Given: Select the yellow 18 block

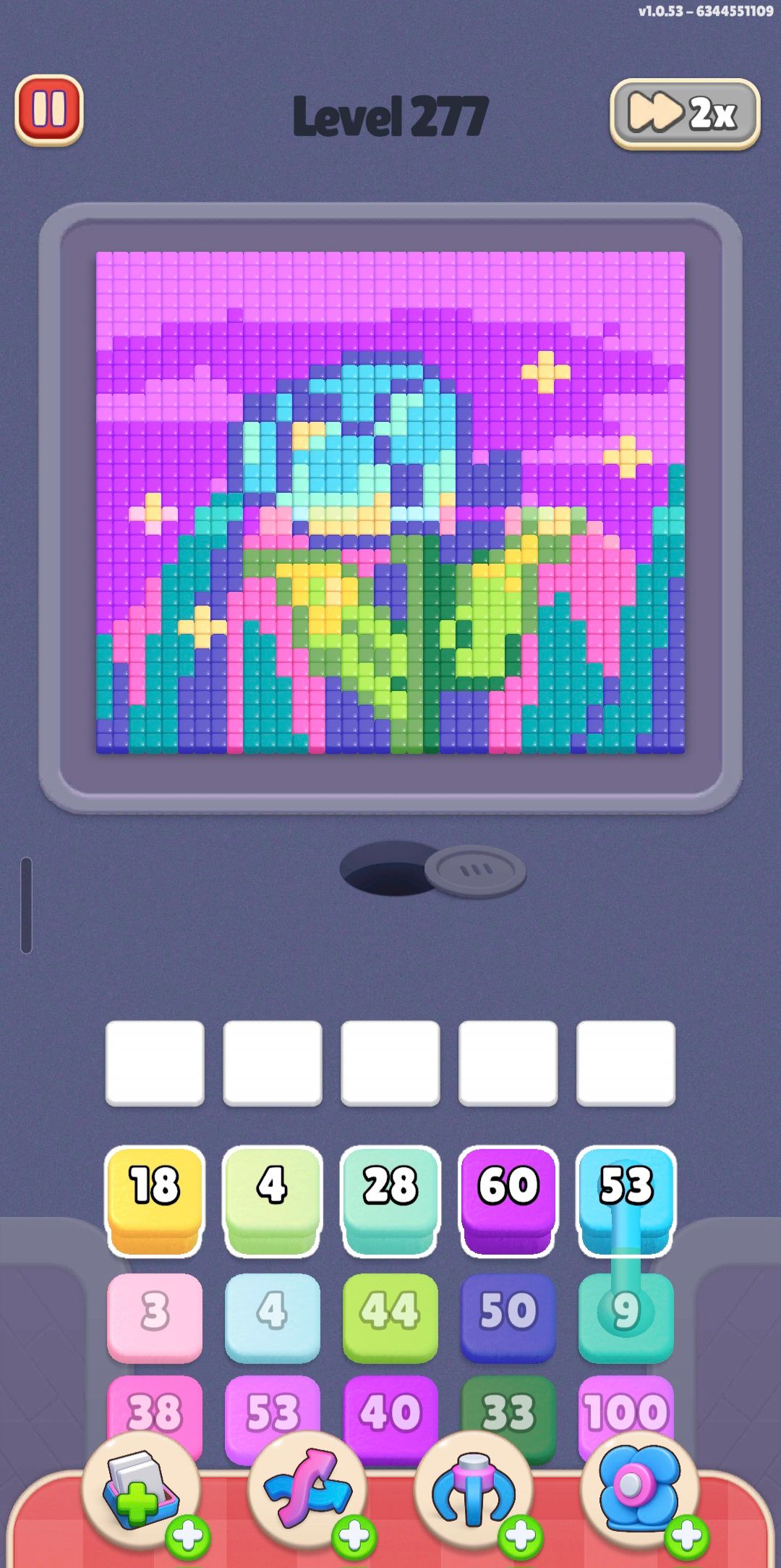Looking at the screenshot, I should click(x=155, y=1200).
